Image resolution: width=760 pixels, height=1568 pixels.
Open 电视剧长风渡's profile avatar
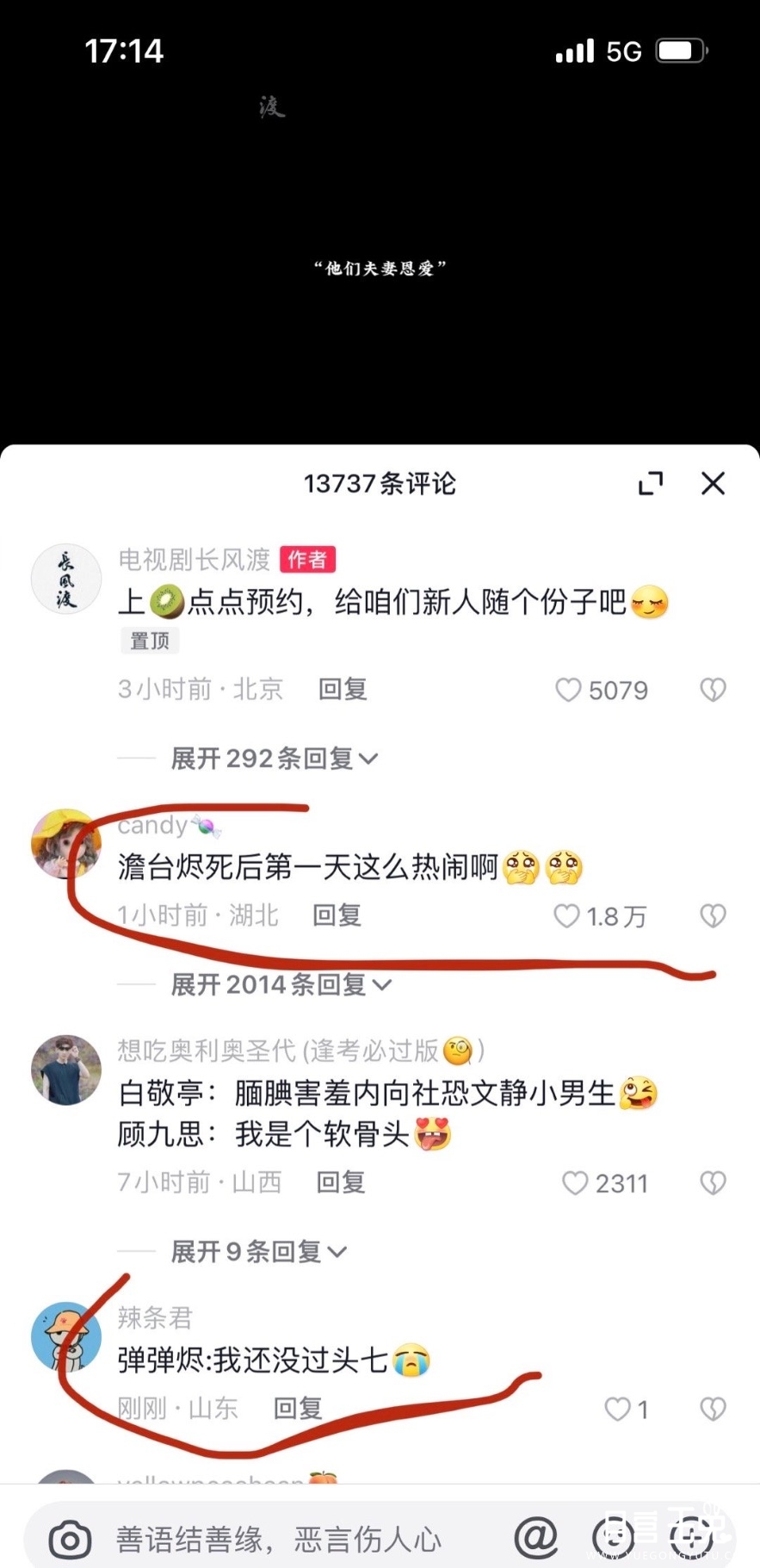(x=66, y=579)
